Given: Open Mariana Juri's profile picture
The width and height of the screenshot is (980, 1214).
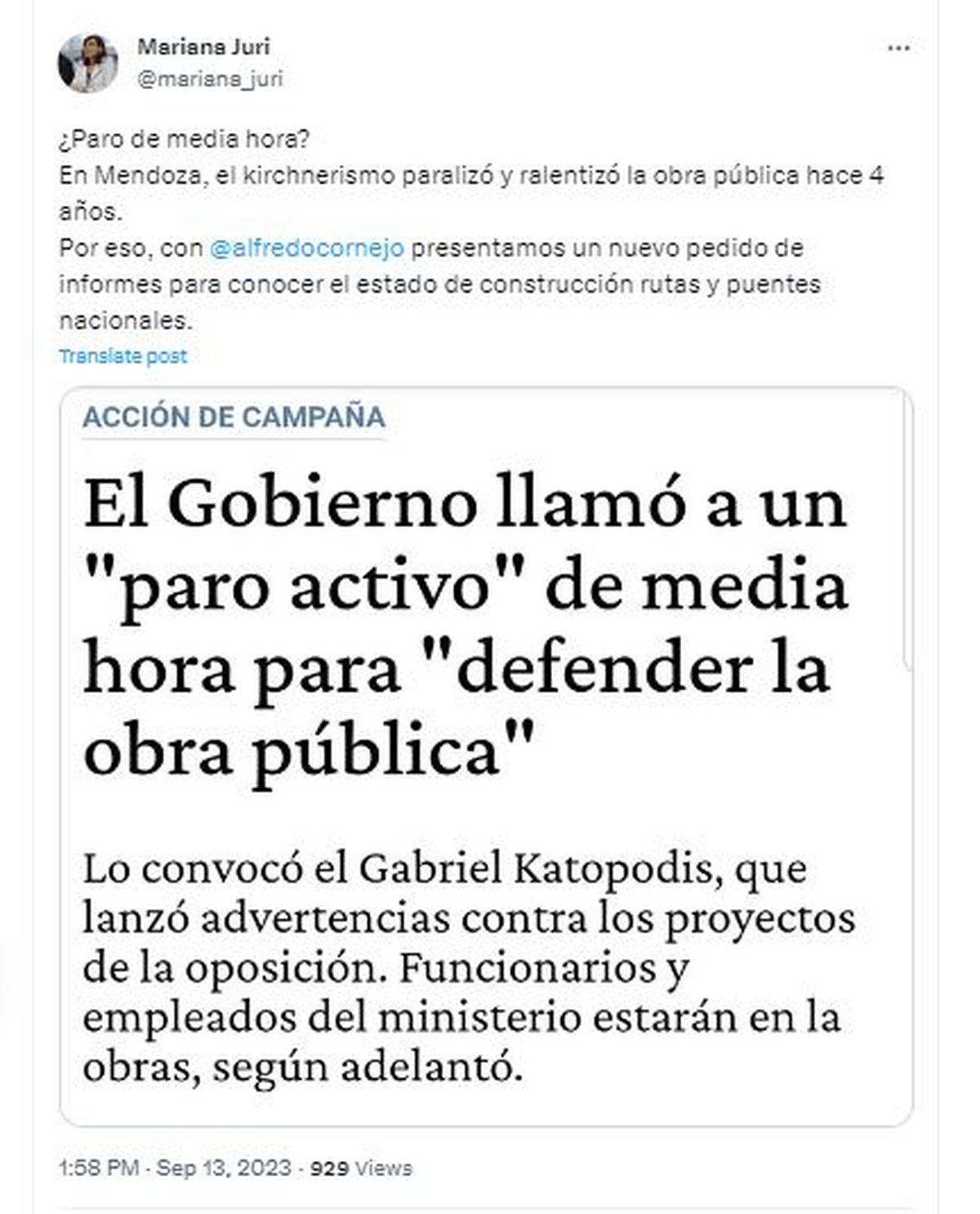Looking at the screenshot, I should click(87, 63).
